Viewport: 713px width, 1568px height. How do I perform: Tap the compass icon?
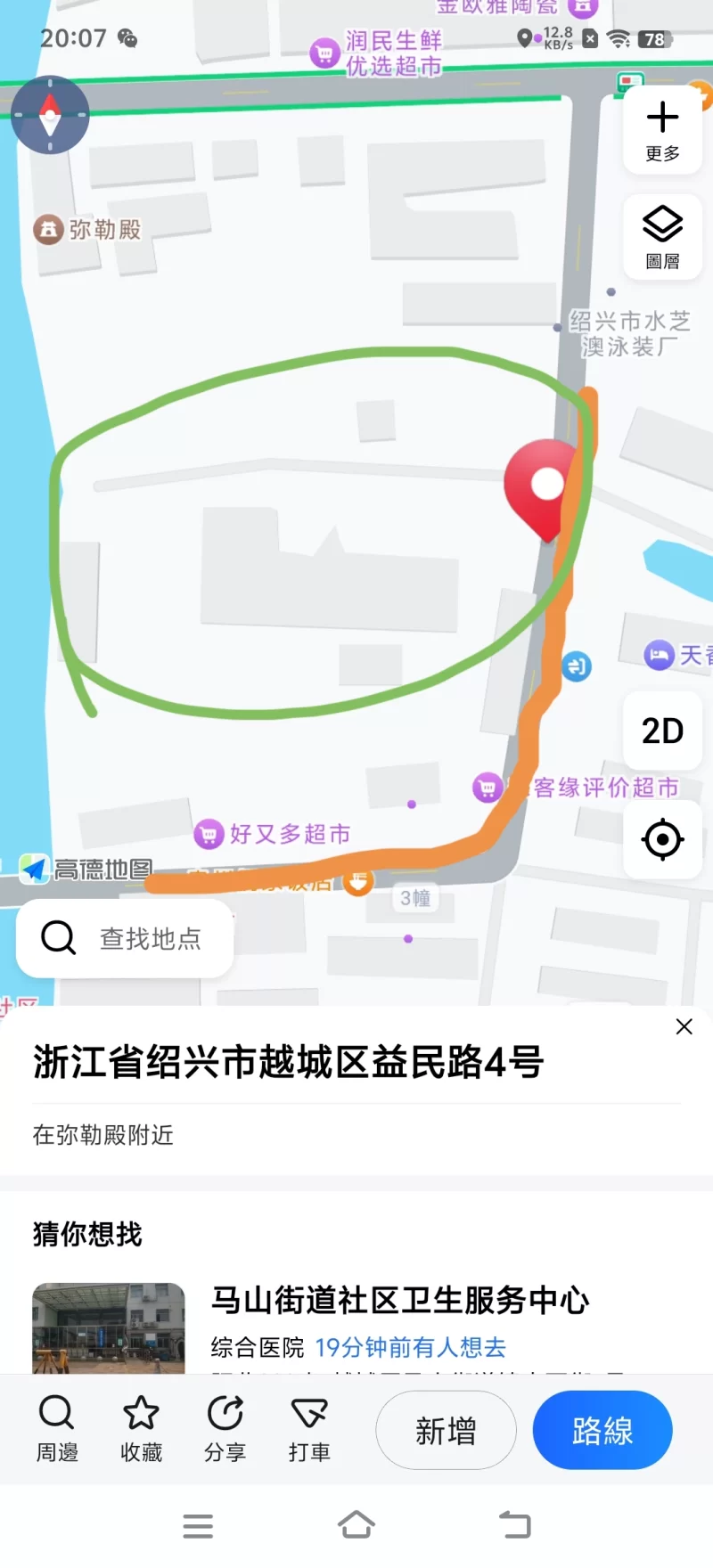pyautogui.click(x=50, y=115)
